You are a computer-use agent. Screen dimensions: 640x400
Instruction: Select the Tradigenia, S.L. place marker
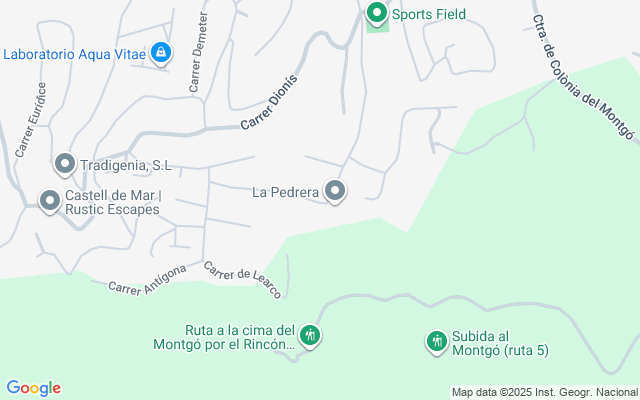(x=66, y=163)
